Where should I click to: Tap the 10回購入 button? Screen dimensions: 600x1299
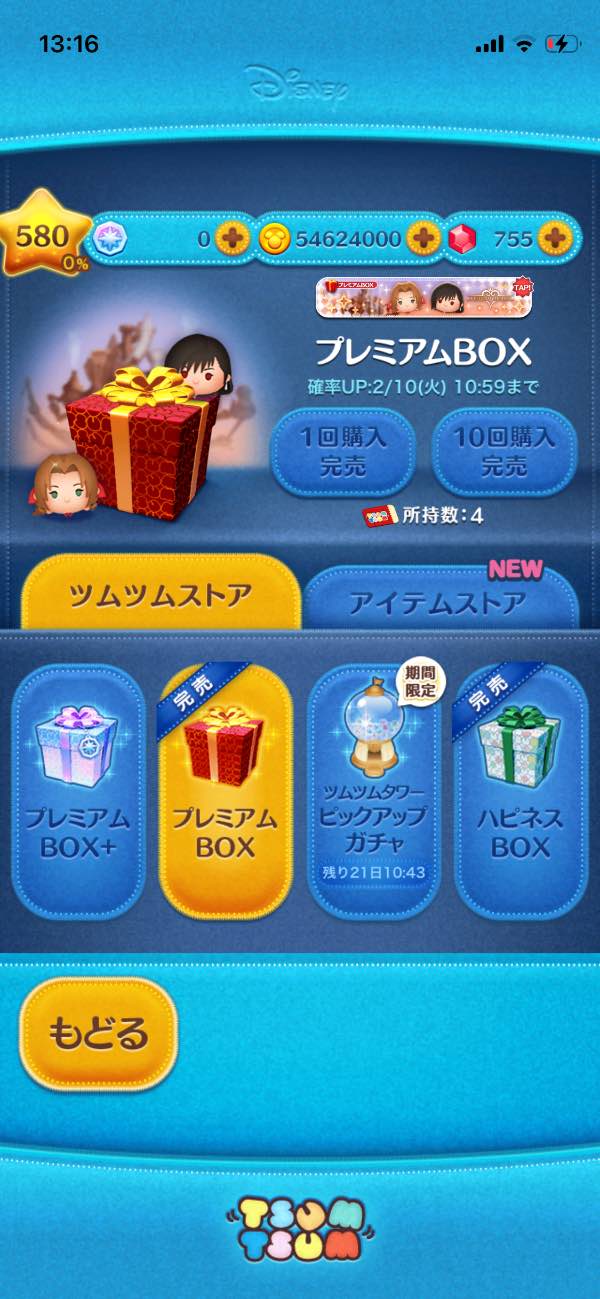(x=504, y=452)
